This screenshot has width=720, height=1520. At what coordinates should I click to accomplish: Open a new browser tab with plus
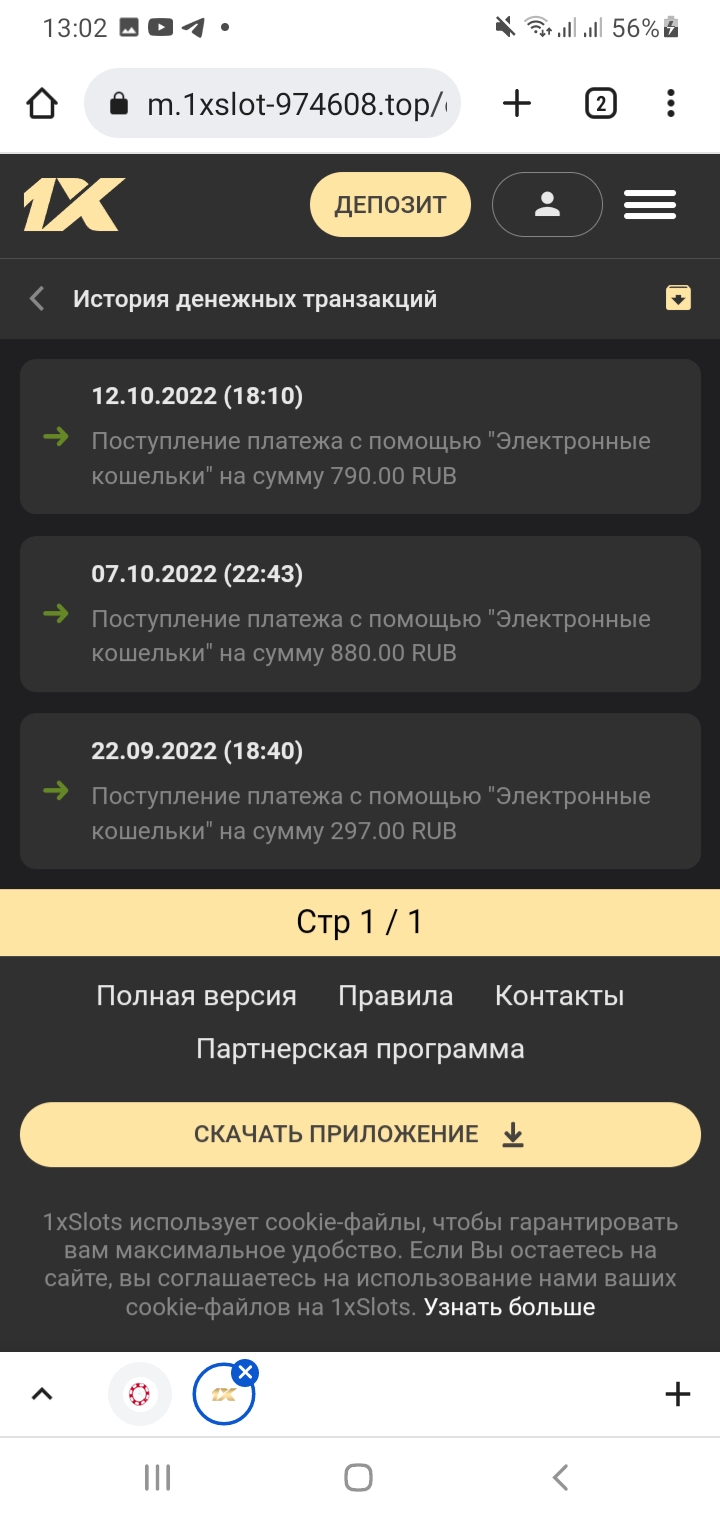coord(517,103)
